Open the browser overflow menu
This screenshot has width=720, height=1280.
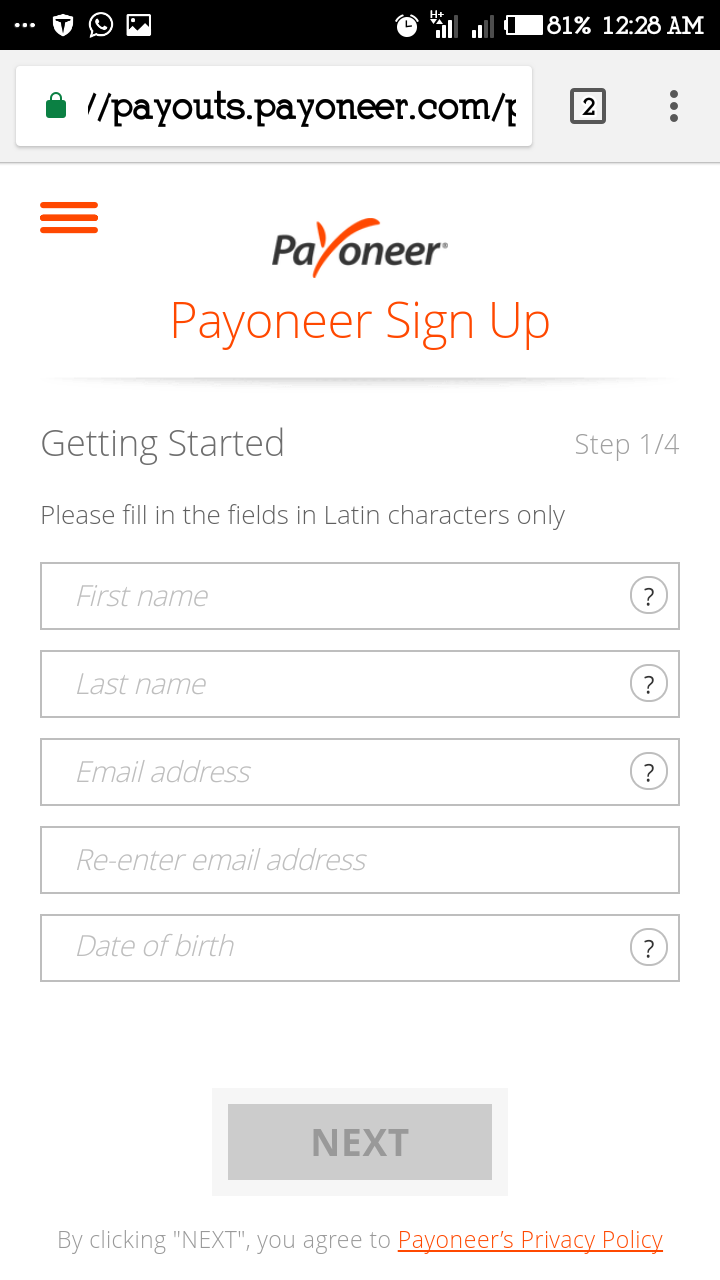pos(674,105)
